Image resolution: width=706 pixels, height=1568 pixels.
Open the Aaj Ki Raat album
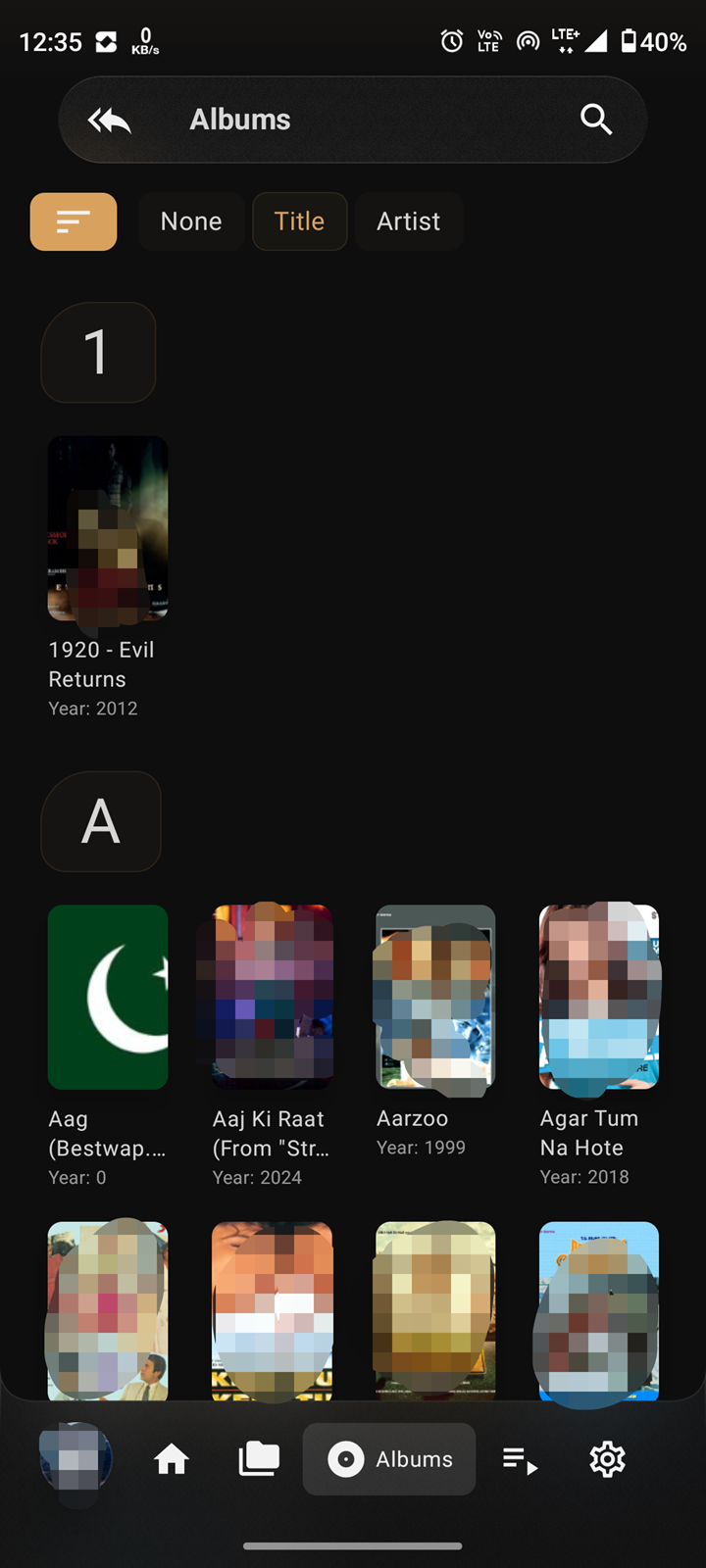[272, 1046]
